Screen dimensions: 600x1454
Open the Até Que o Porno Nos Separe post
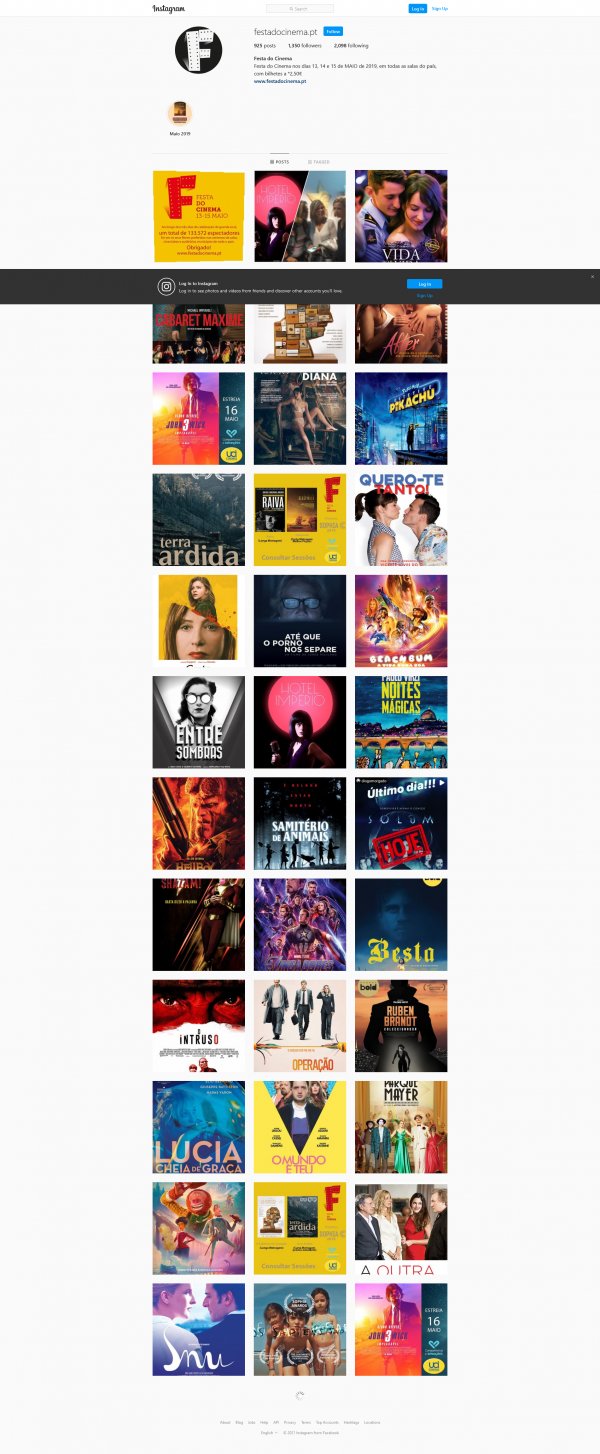pyautogui.click(x=300, y=621)
